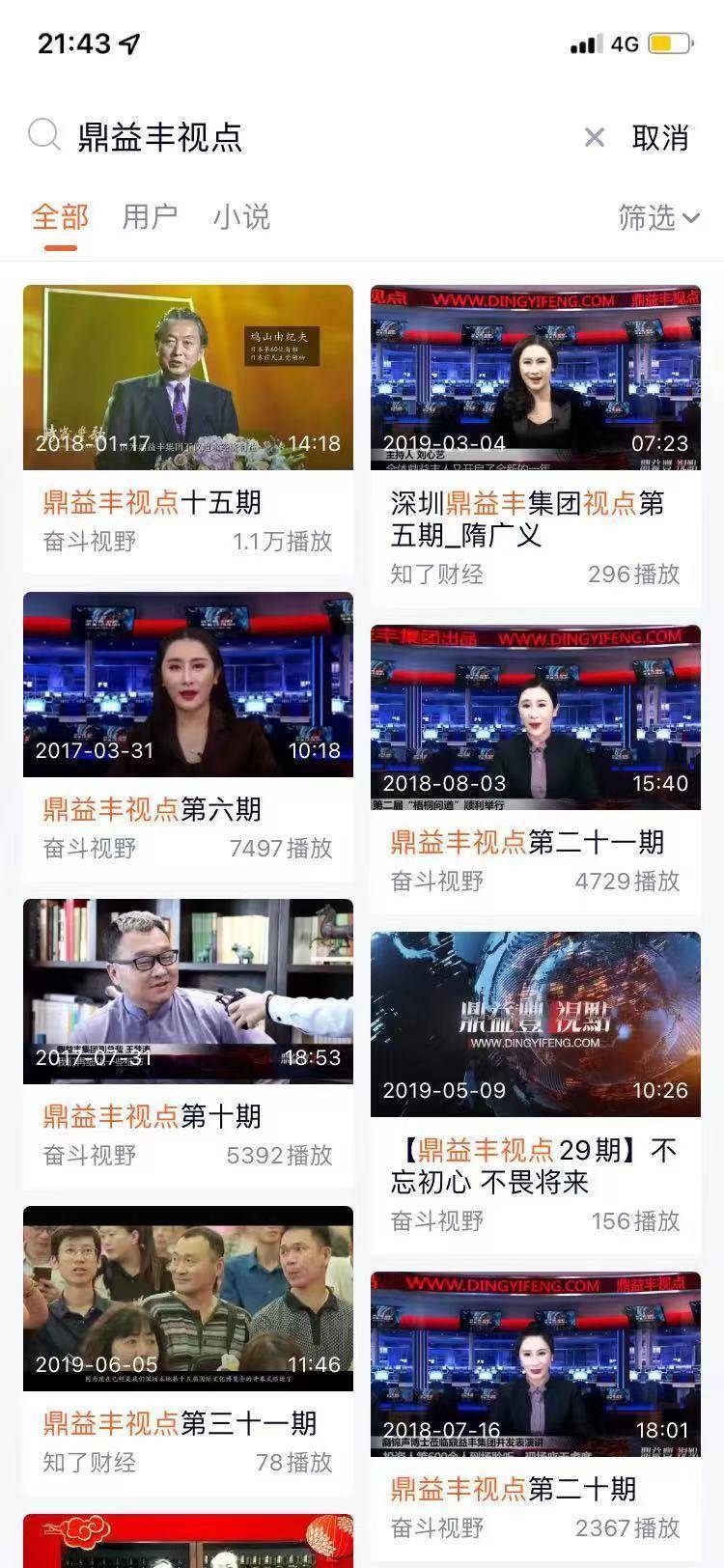
Task: Open 深圳鼎益丰集团视点第五期_隋广义 video
Action: (536, 378)
